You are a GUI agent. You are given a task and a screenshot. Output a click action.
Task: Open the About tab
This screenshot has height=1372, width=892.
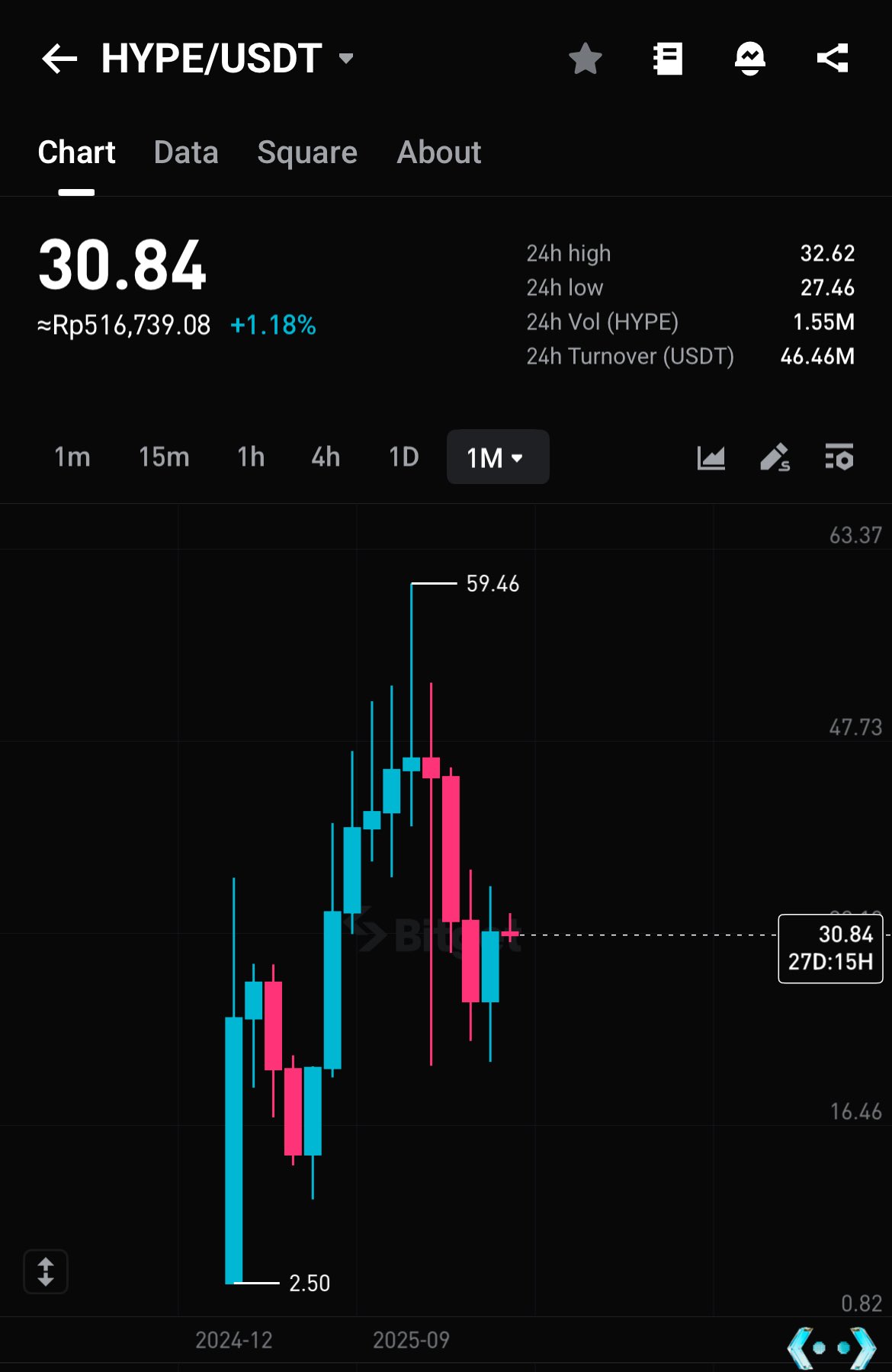439,152
